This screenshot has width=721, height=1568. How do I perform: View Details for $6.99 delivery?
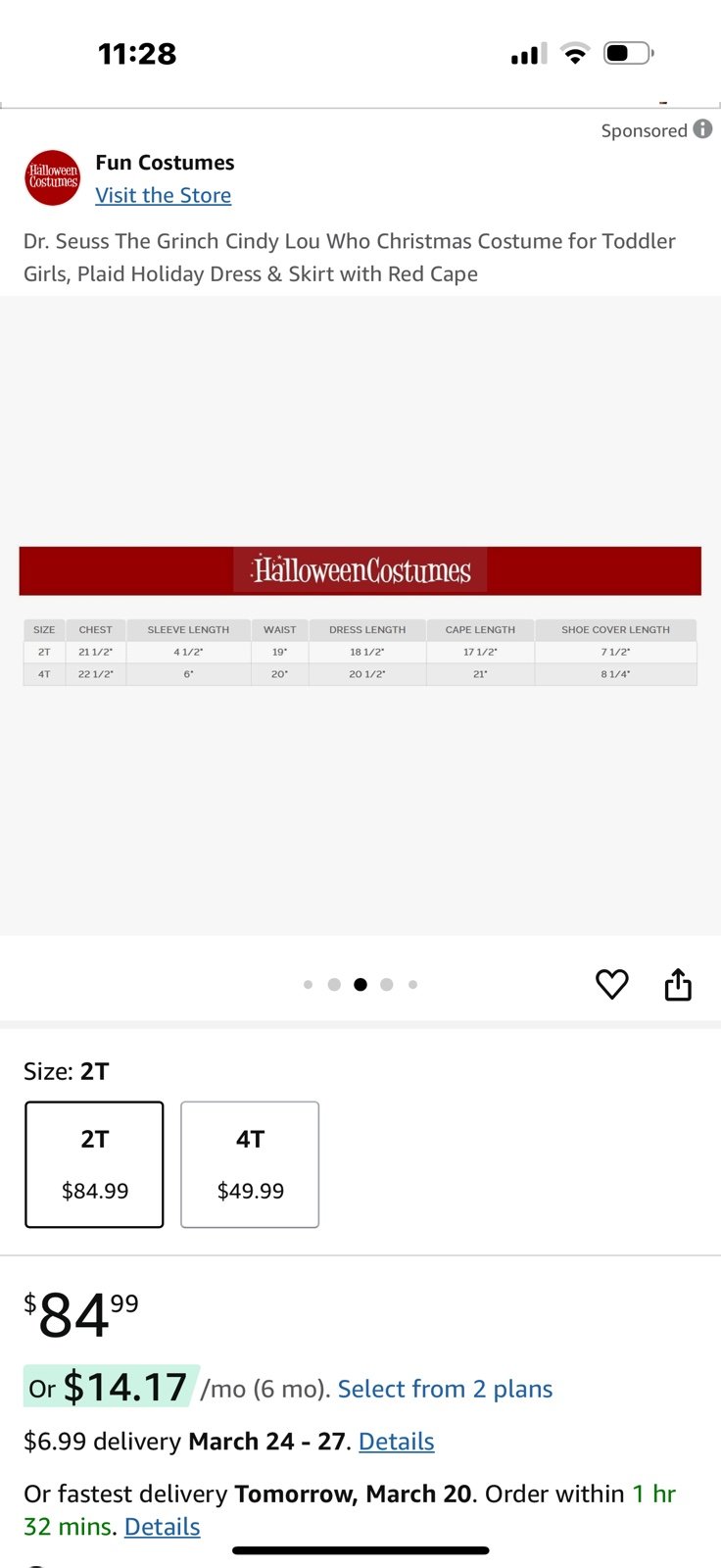tap(396, 1441)
